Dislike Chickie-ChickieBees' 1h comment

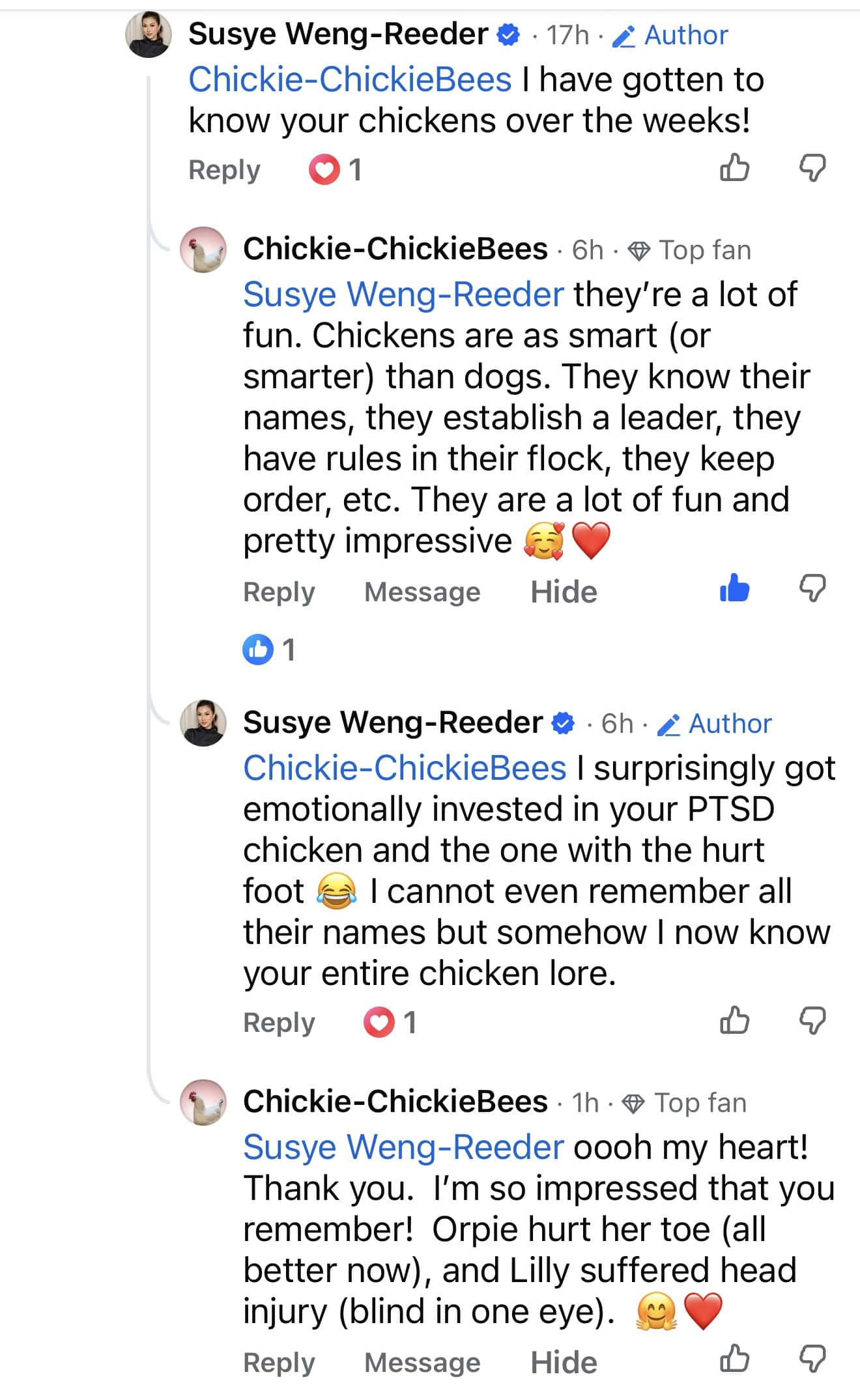[x=812, y=1359]
